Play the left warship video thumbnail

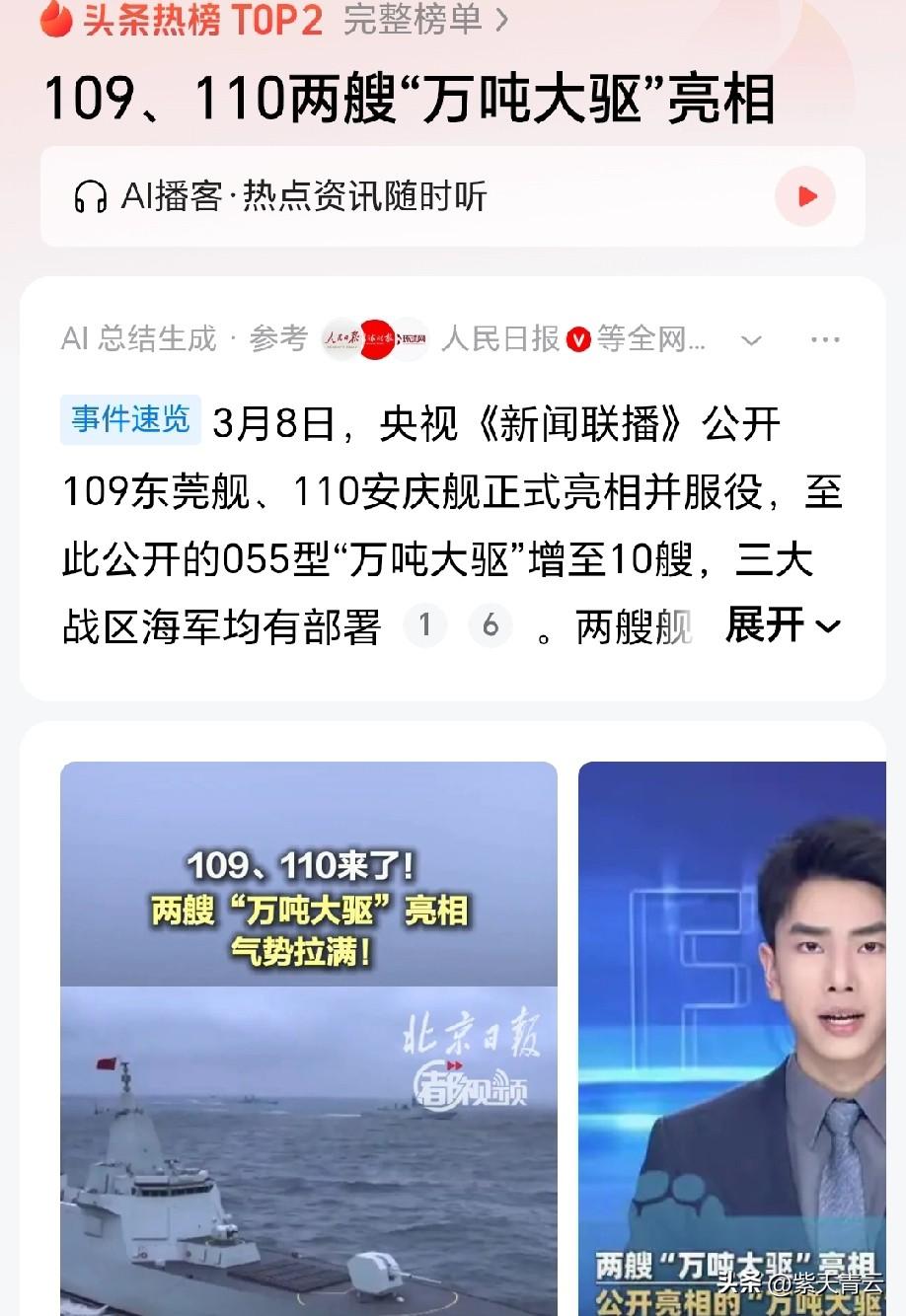pos(308,1036)
